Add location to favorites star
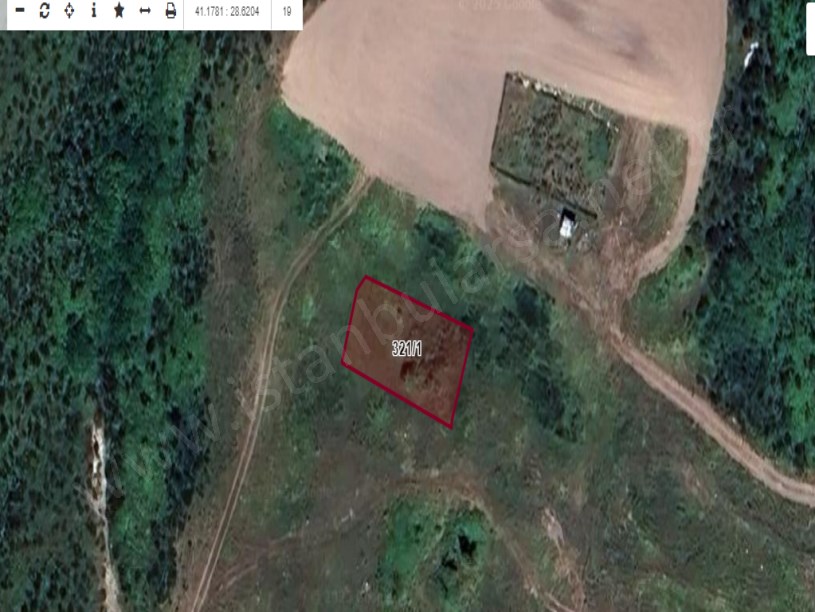This screenshot has height=612, width=815. [119, 11]
